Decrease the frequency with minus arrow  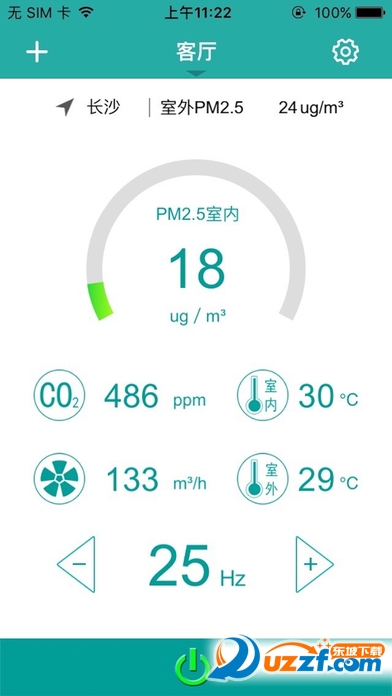point(76,564)
